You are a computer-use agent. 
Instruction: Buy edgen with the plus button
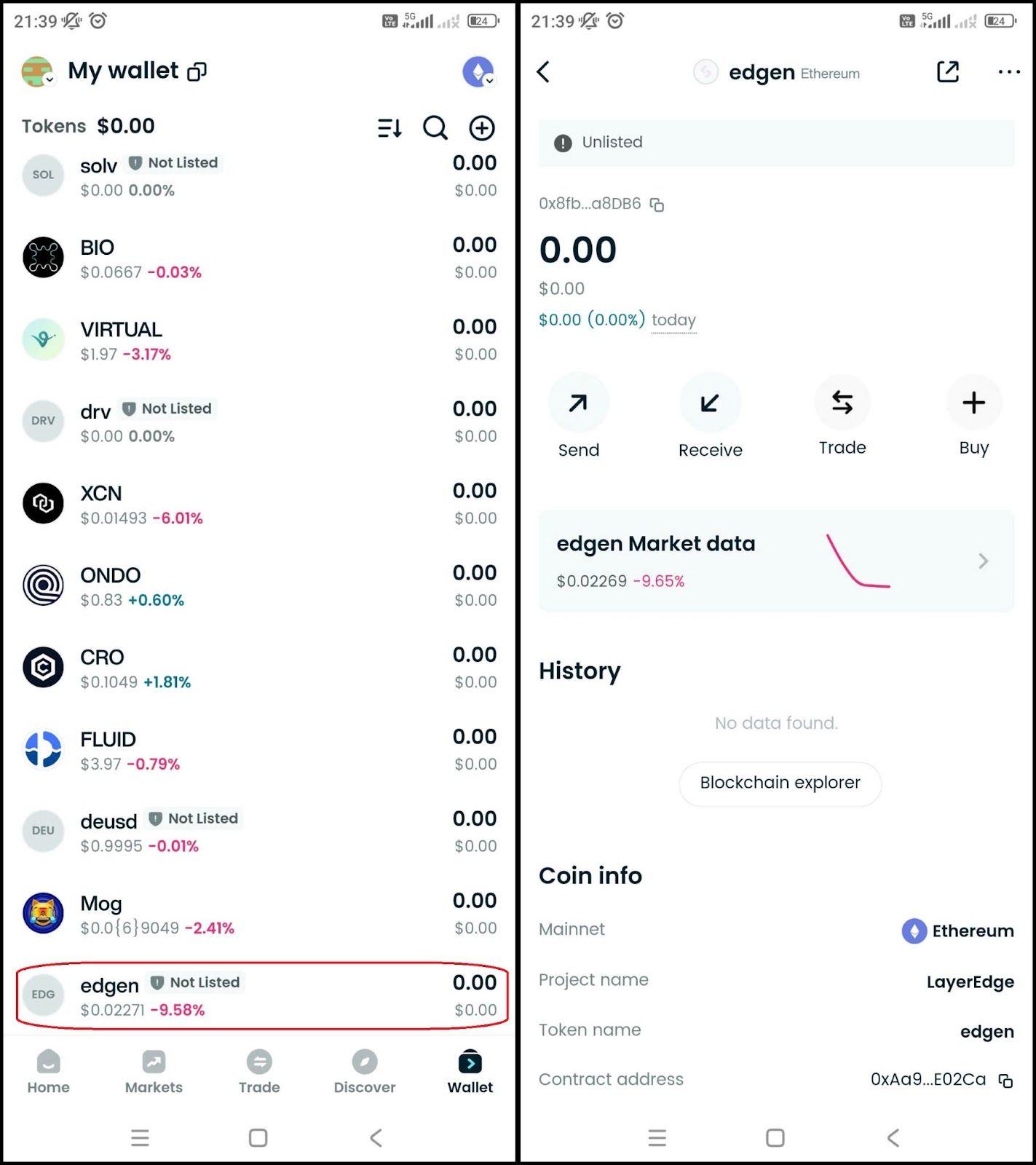pyautogui.click(x=973, y=403)
